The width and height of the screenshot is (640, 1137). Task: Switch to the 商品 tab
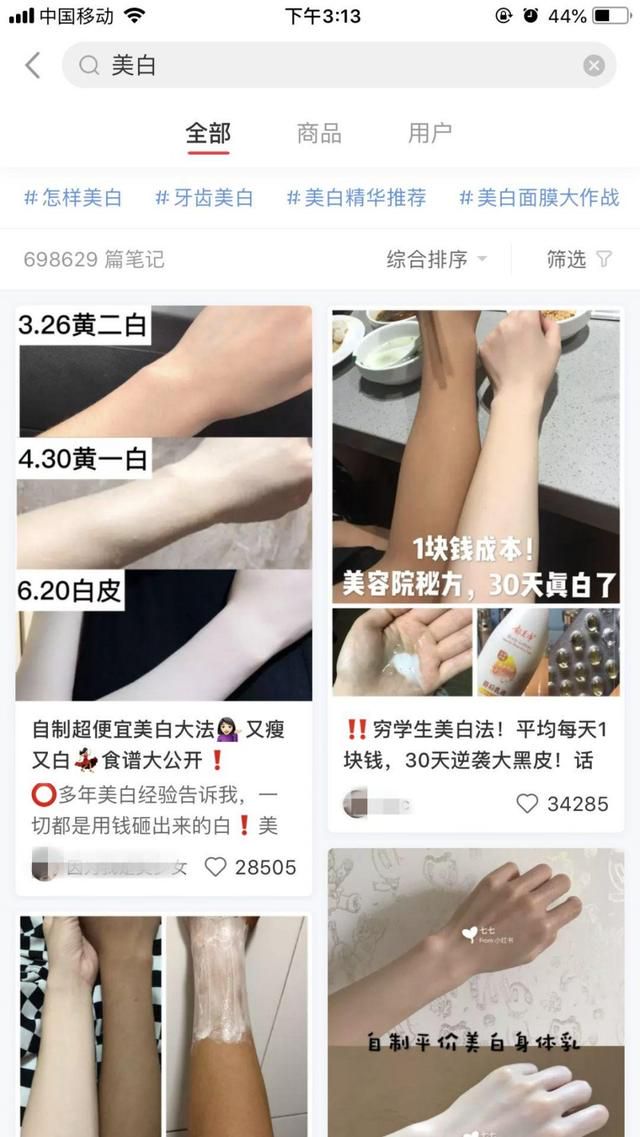click(319, 133)
